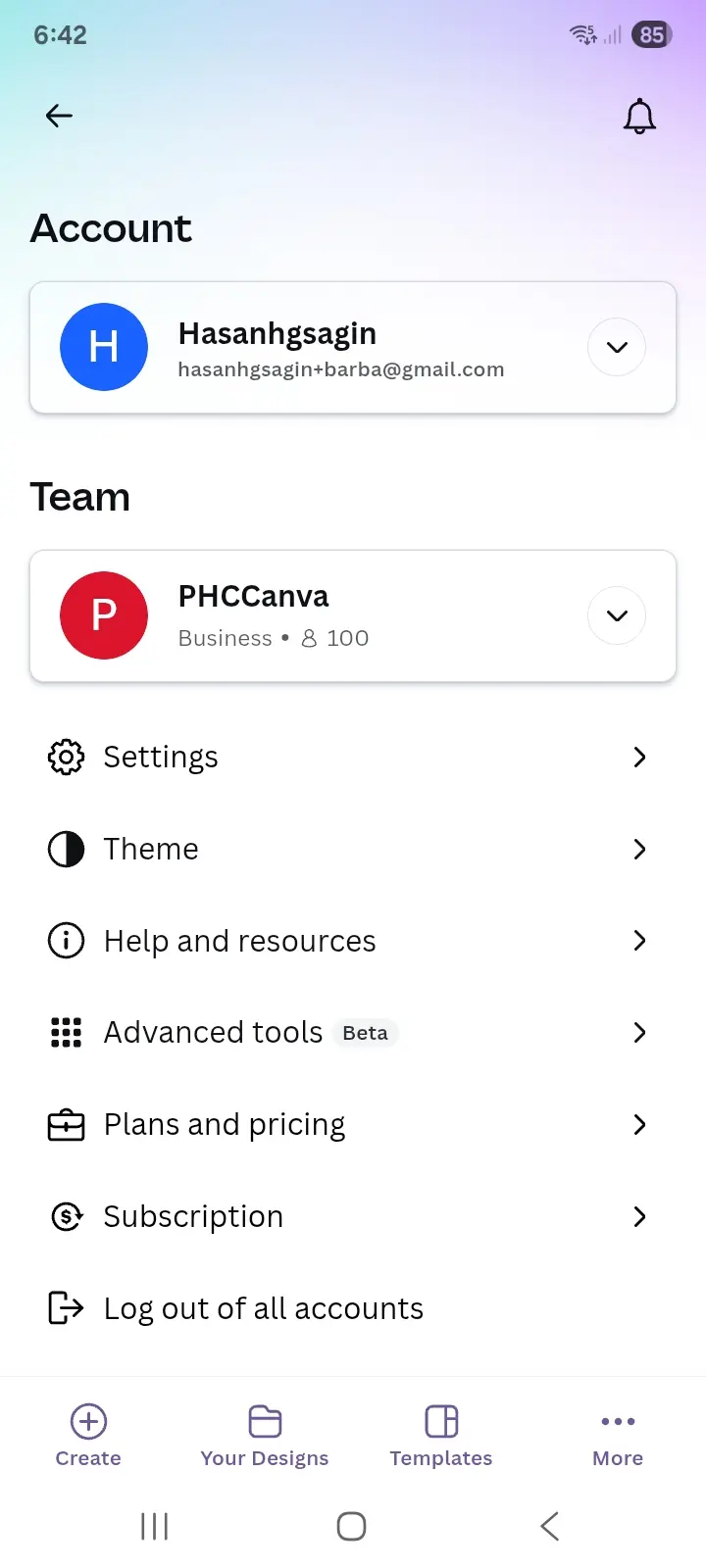Open the More tab

(618, 1436)
